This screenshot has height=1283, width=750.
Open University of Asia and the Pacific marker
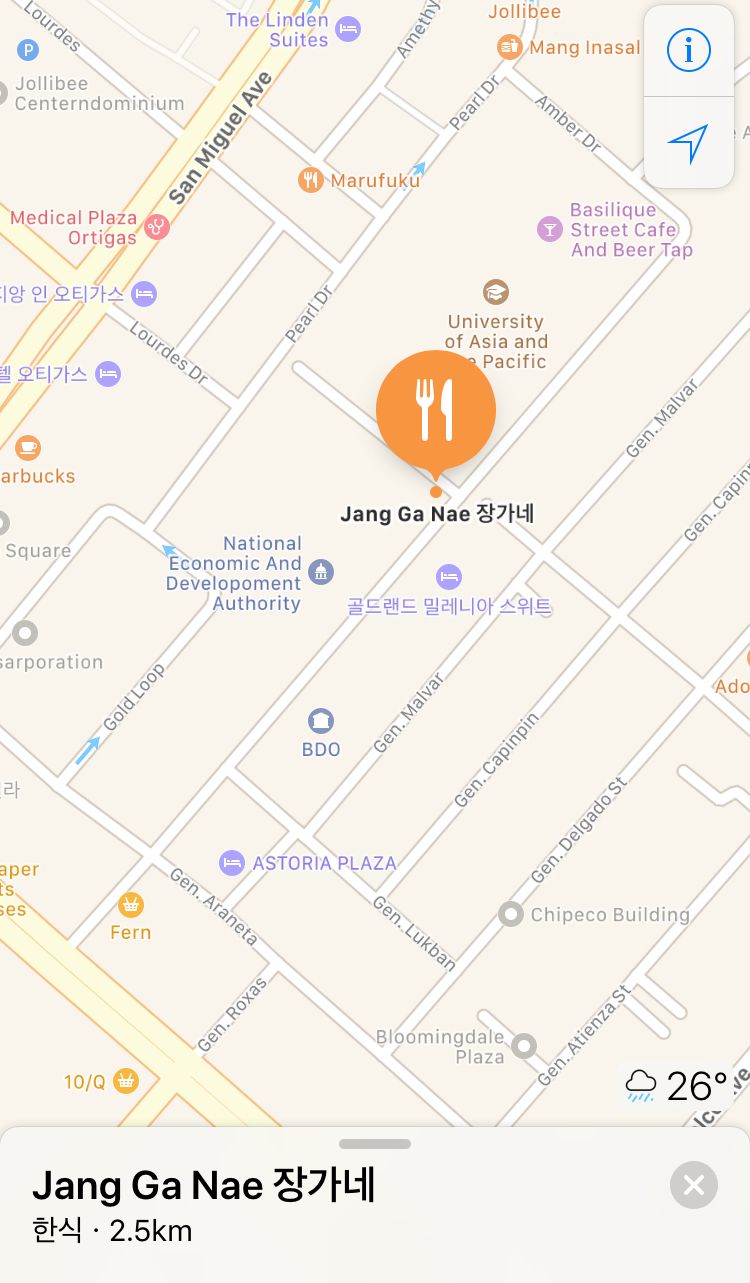495,292
